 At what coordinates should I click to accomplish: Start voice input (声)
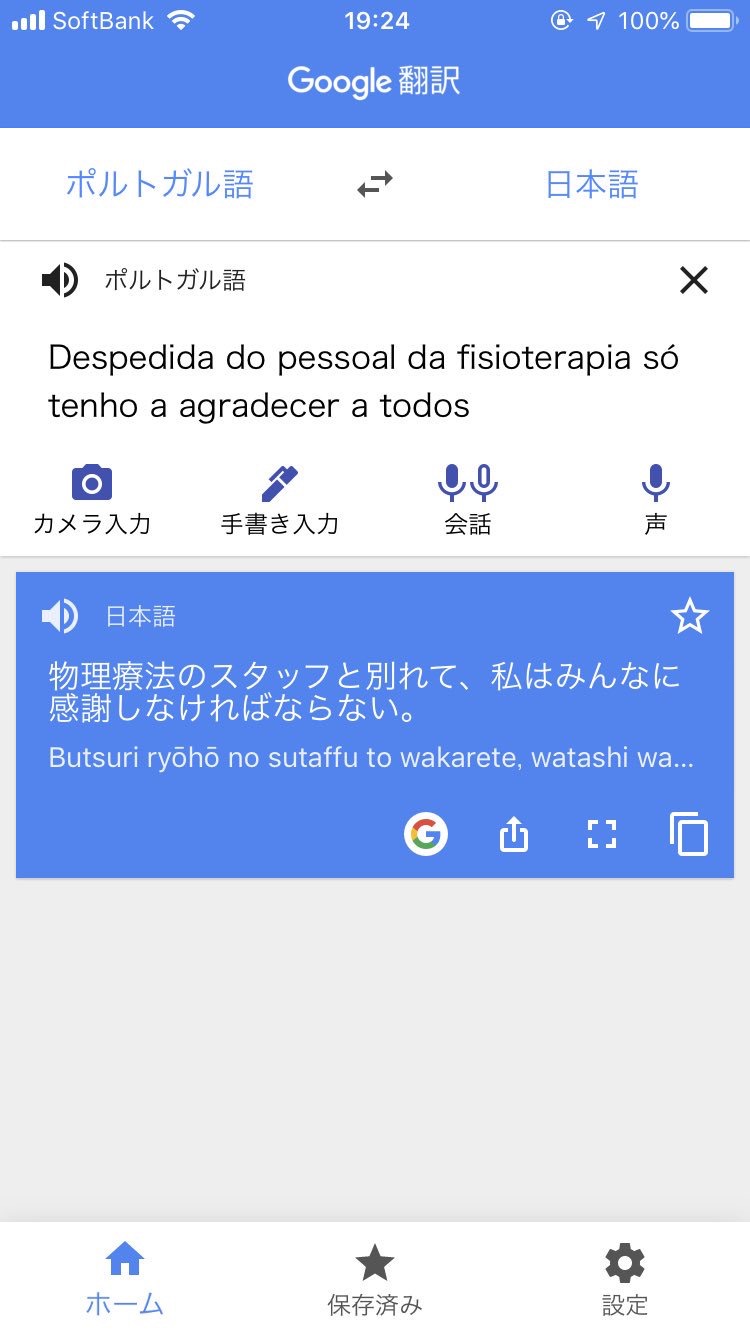tap(656, 499)
